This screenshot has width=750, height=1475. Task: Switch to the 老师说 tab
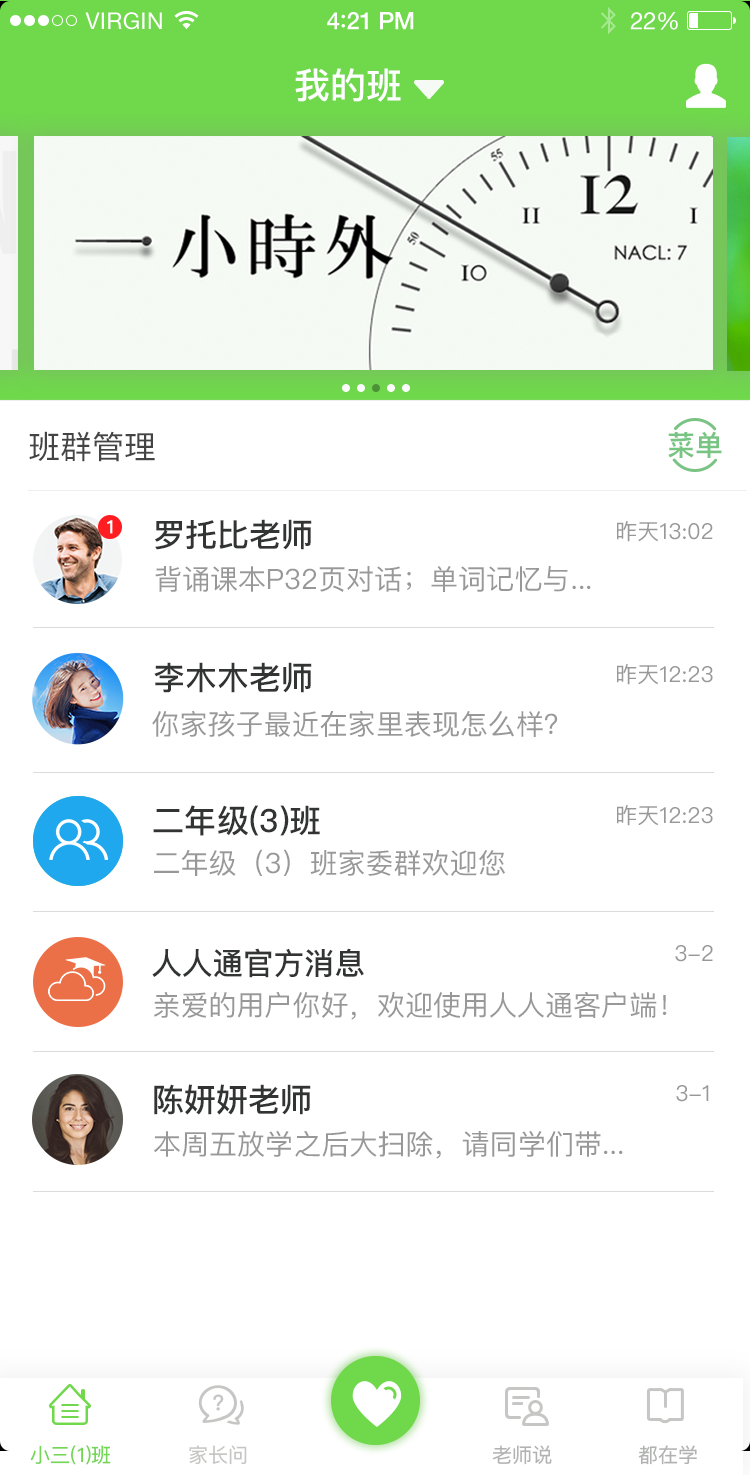522,1424
